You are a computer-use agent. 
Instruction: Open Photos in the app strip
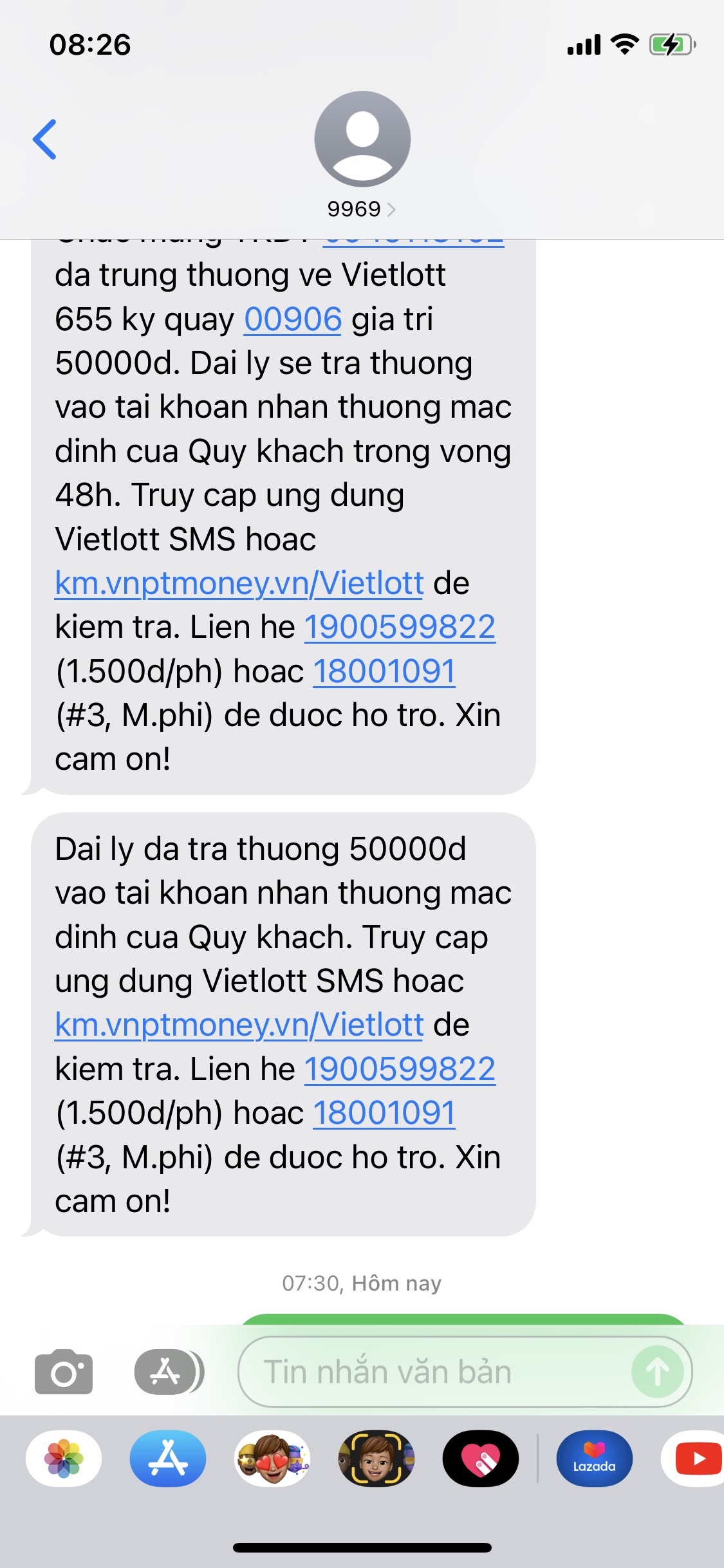[x=64, y=1459]
